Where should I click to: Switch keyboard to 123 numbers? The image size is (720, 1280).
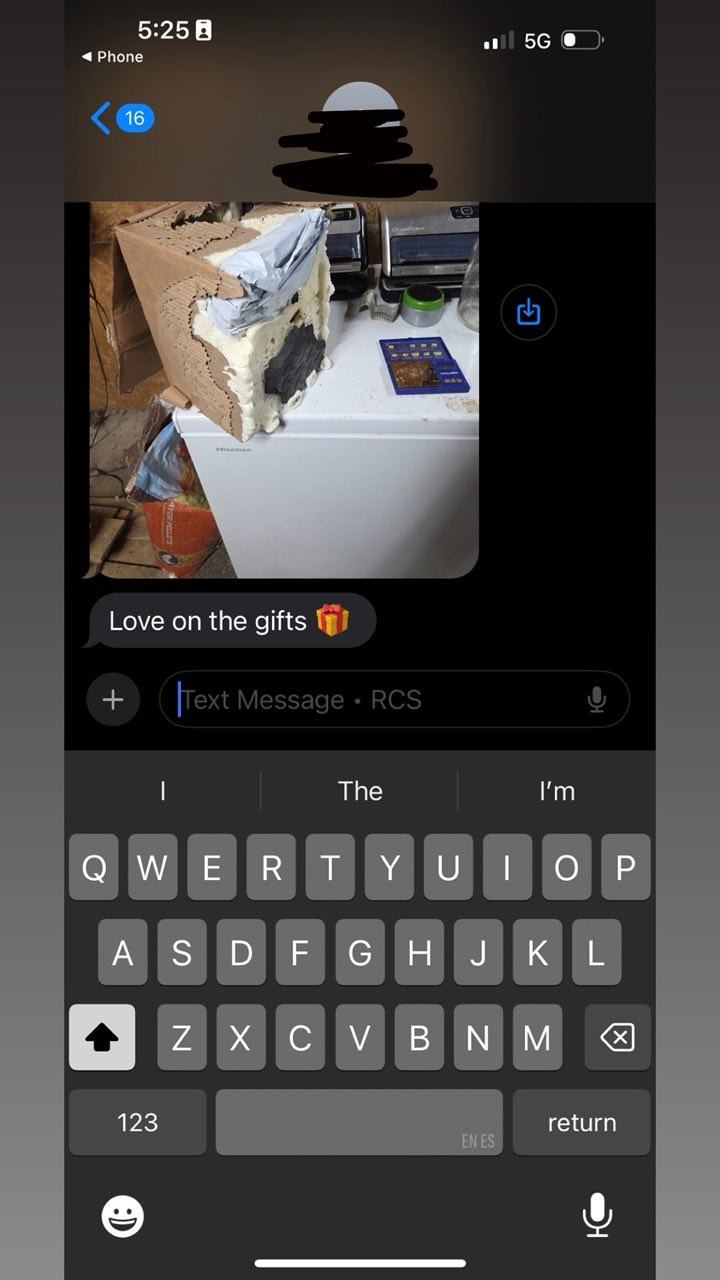(137, 1122)
